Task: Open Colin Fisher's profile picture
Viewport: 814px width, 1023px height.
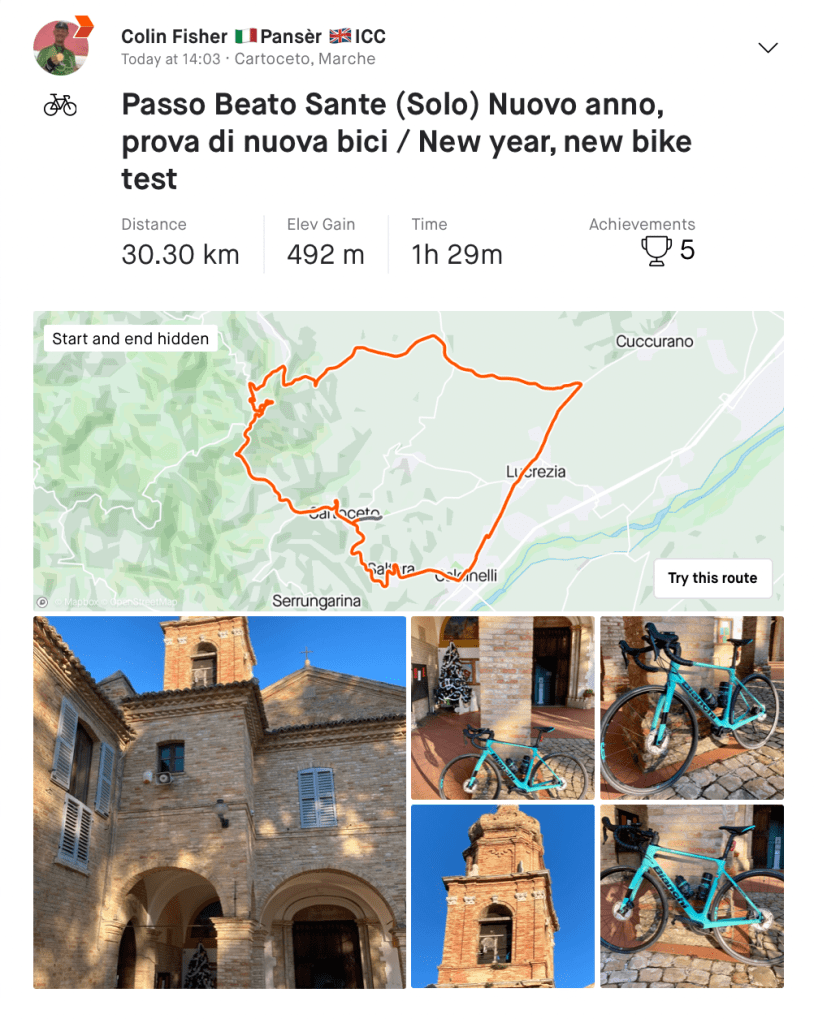Action: click(x=63, y=46)
